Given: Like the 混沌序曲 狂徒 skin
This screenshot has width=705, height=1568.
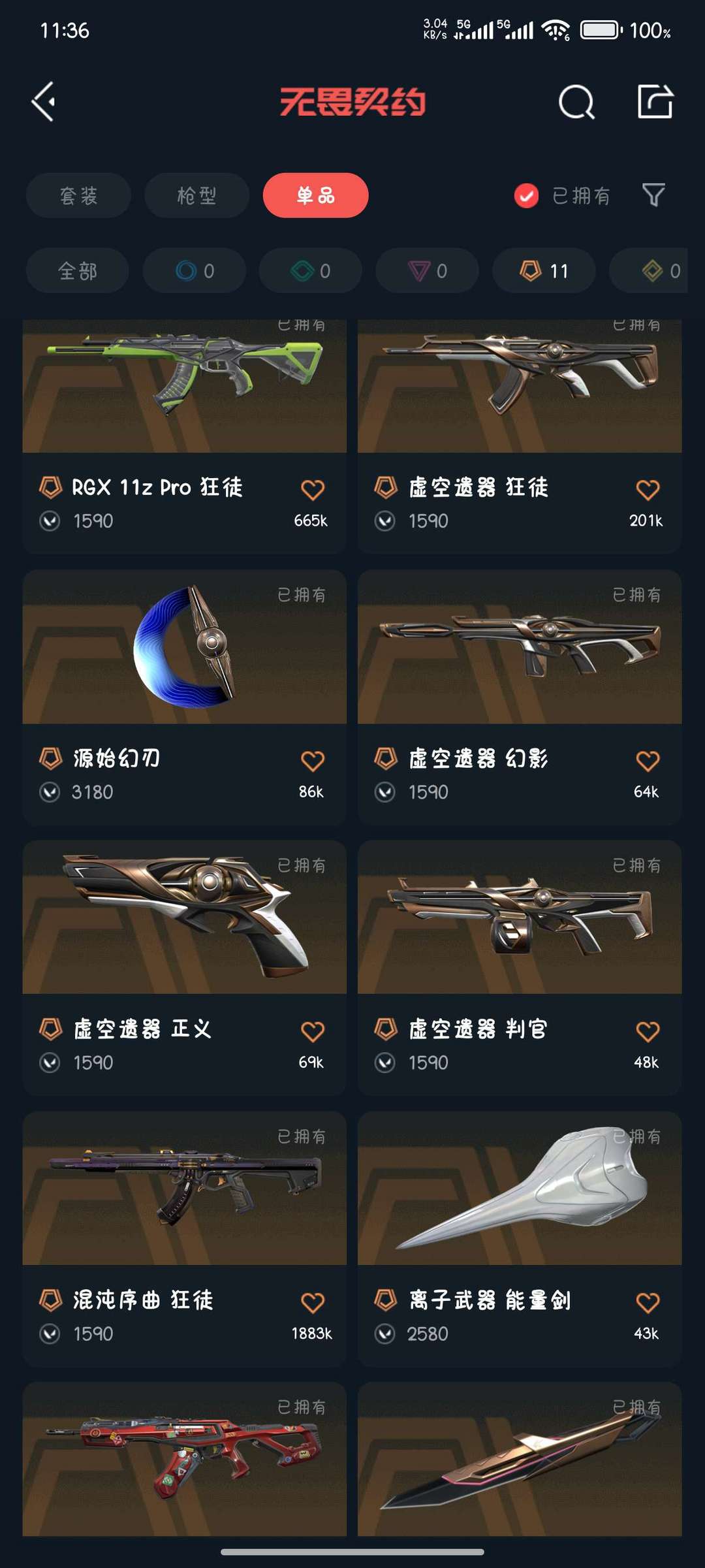Looking at the screenshot, I should click(x=312, y=1303).
